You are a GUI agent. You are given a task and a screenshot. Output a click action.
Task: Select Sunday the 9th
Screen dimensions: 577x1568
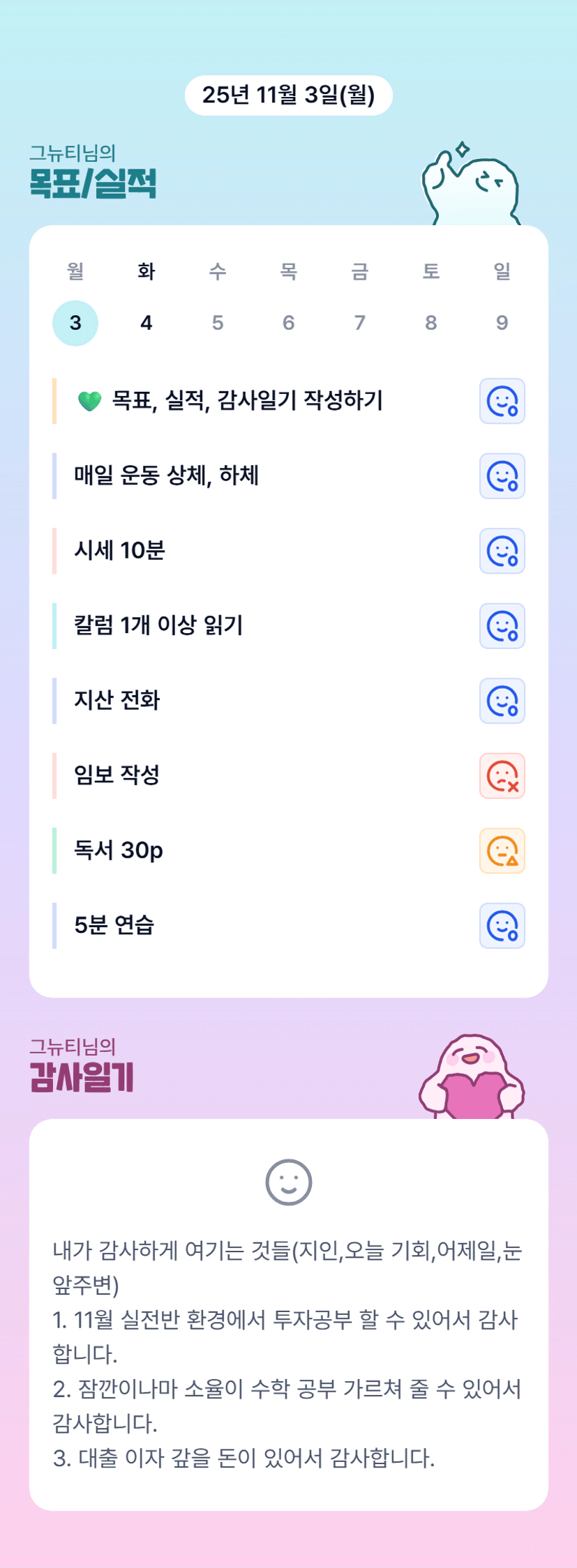pos(502,323)
